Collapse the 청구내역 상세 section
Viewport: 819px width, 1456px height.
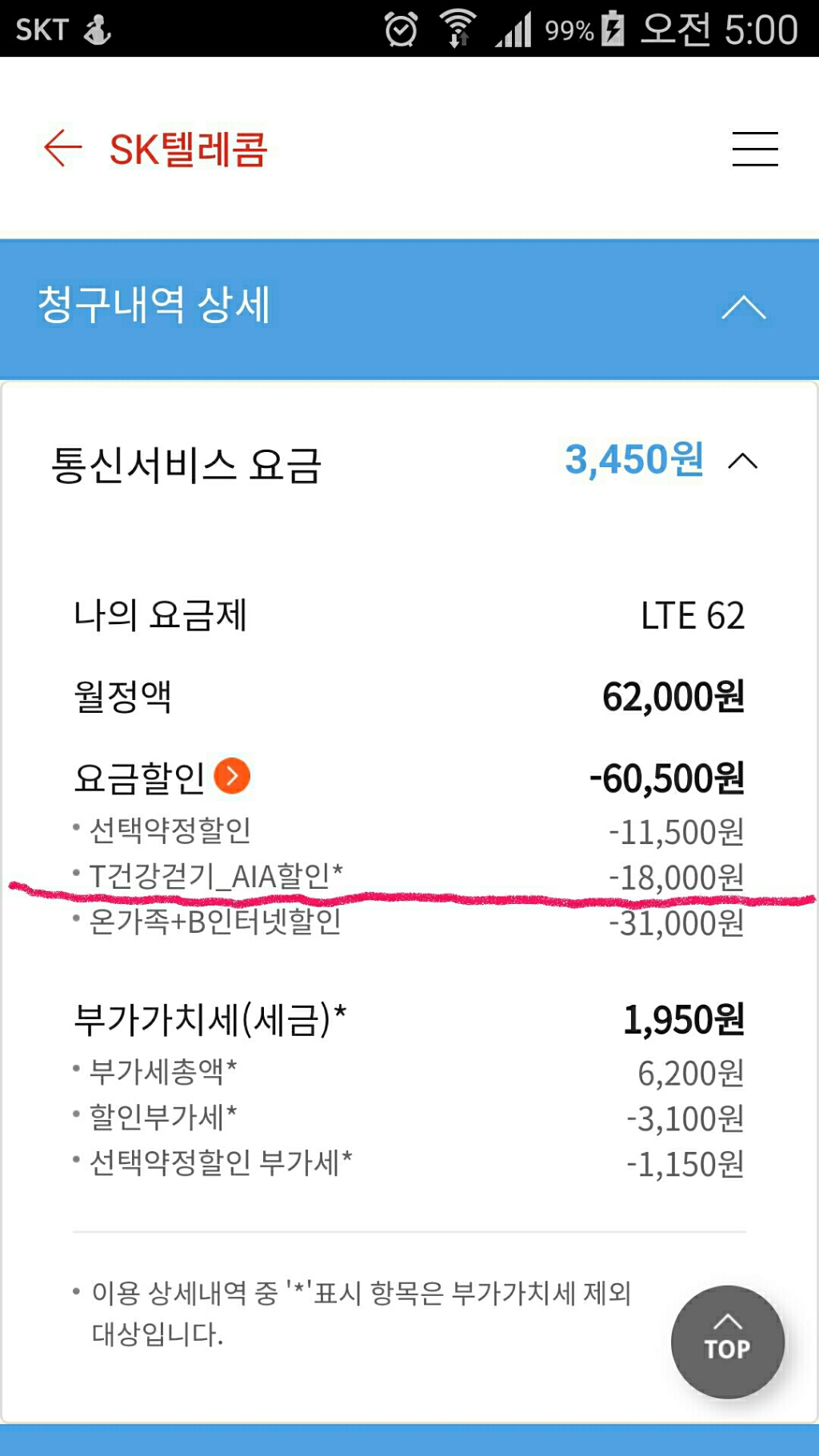pyautogui.click(x=744, y=307)
